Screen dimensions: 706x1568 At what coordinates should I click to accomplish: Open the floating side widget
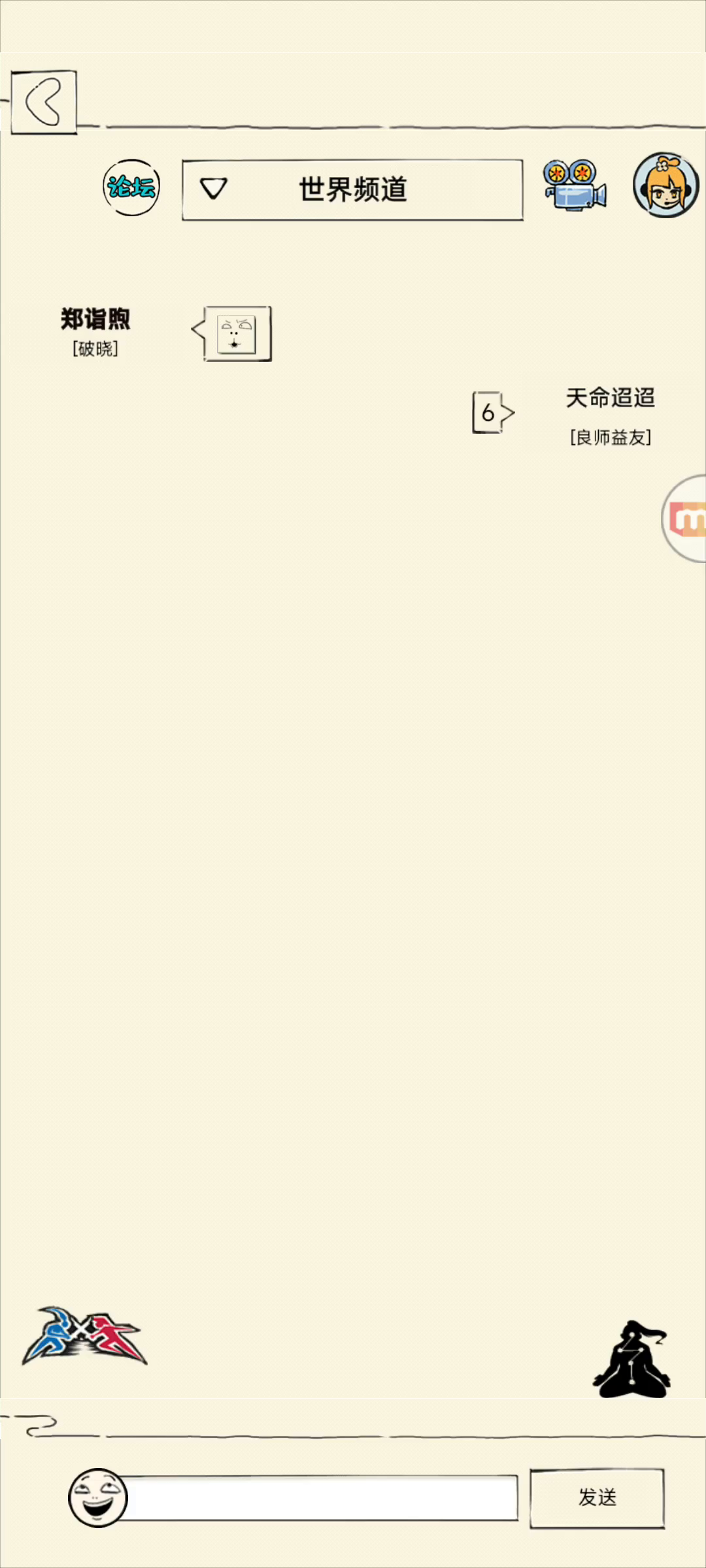pyautogui.click(x=684, y=518)
